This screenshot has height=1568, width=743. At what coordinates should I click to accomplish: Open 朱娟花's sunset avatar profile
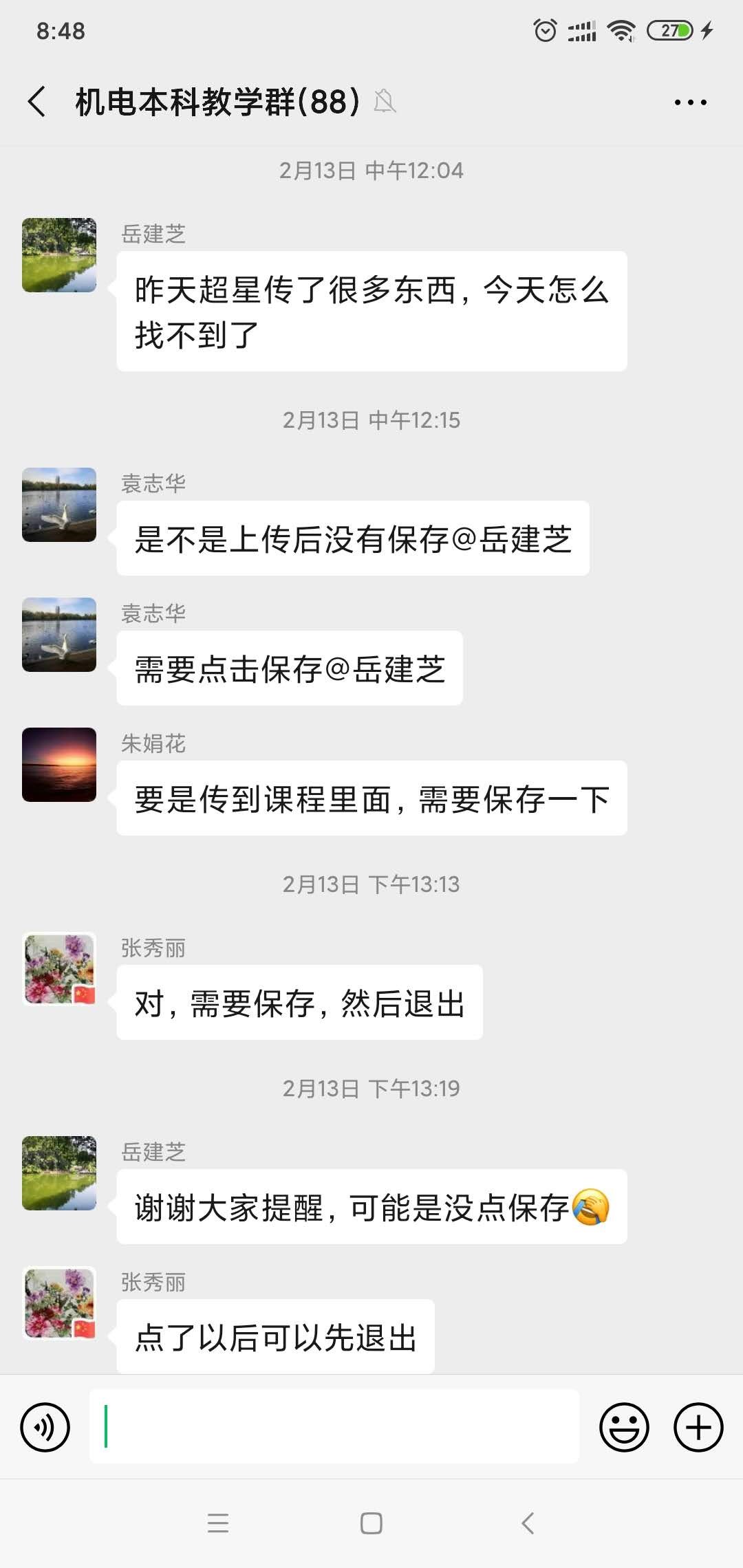pos(59,765)
